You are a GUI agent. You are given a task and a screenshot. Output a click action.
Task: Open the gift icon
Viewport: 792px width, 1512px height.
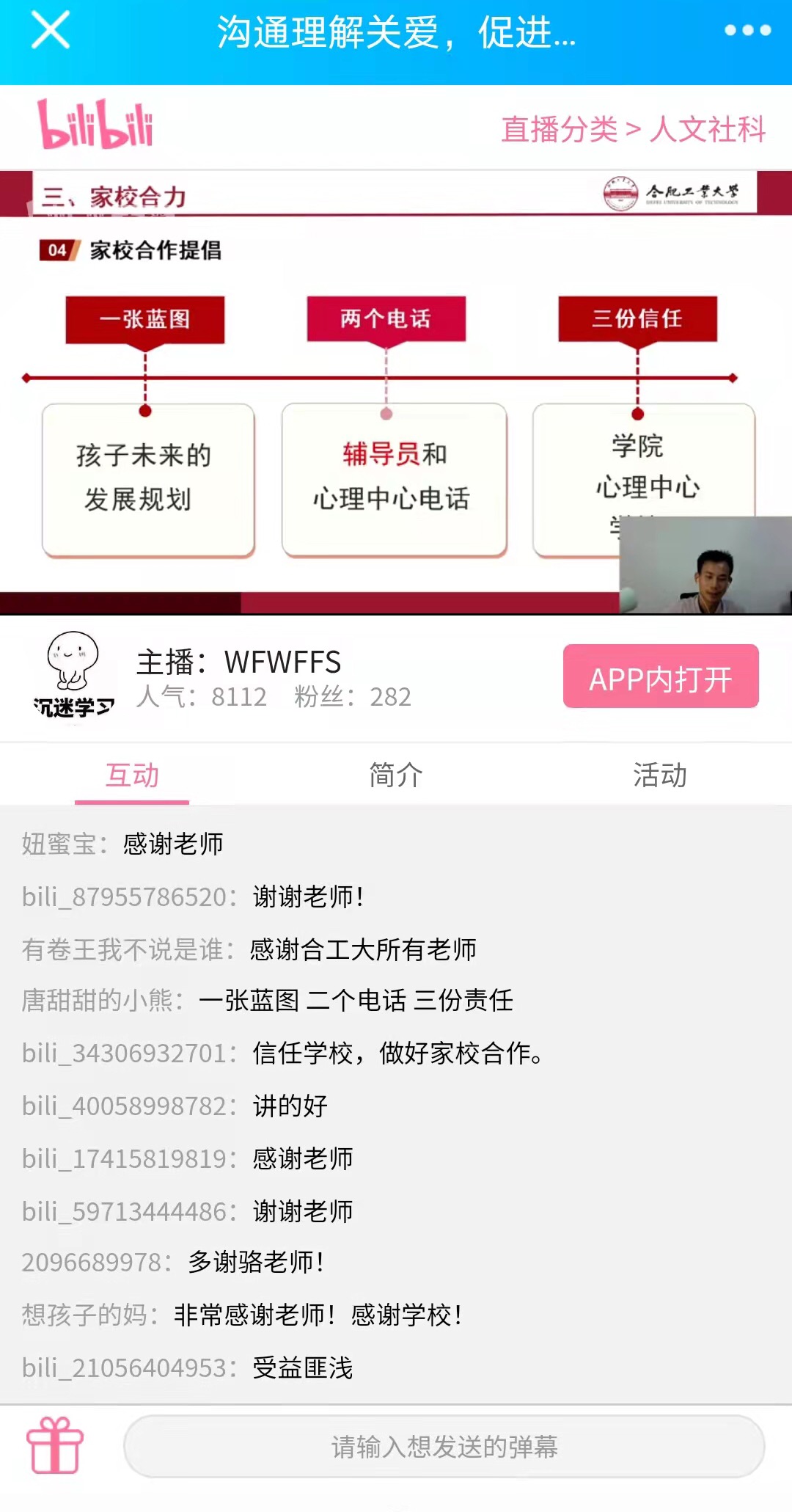[x=55, y=1446]
